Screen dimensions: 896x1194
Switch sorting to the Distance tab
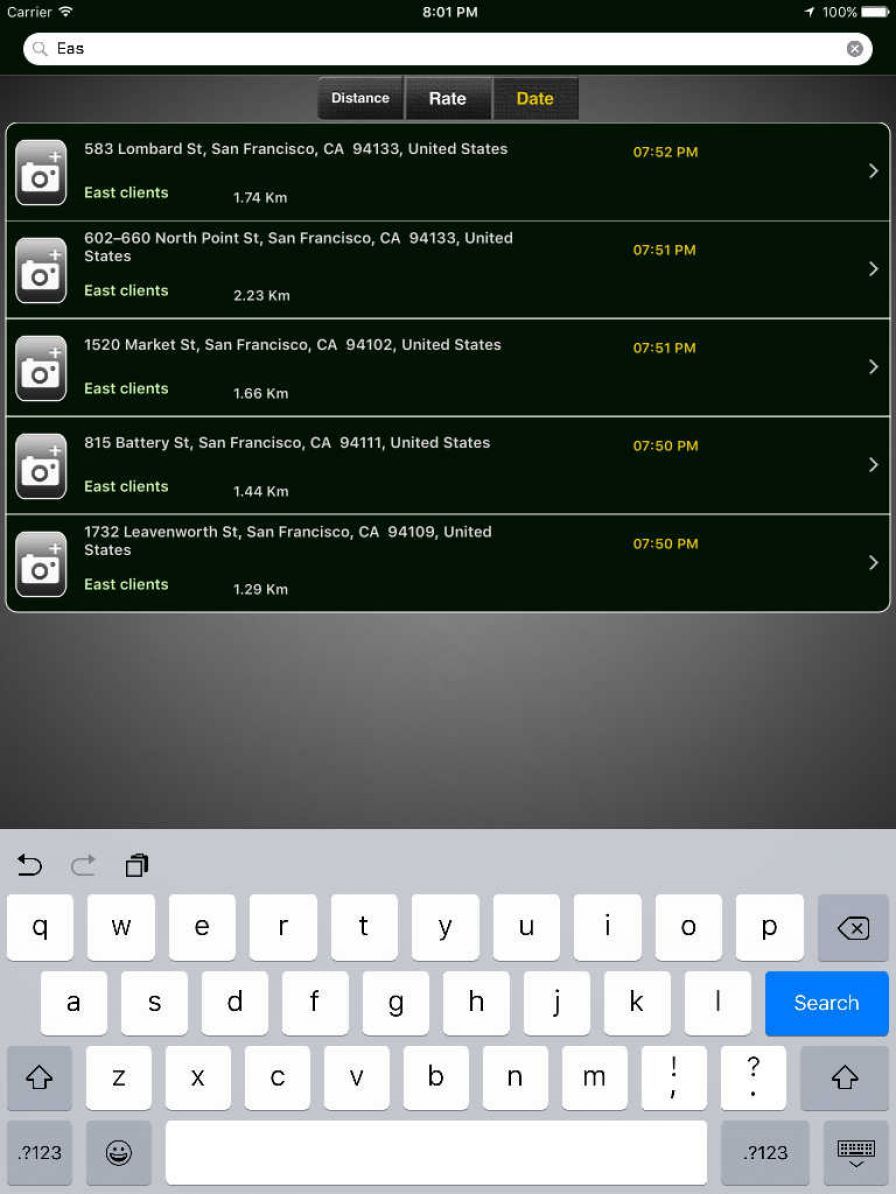click(x=359, y=98)
